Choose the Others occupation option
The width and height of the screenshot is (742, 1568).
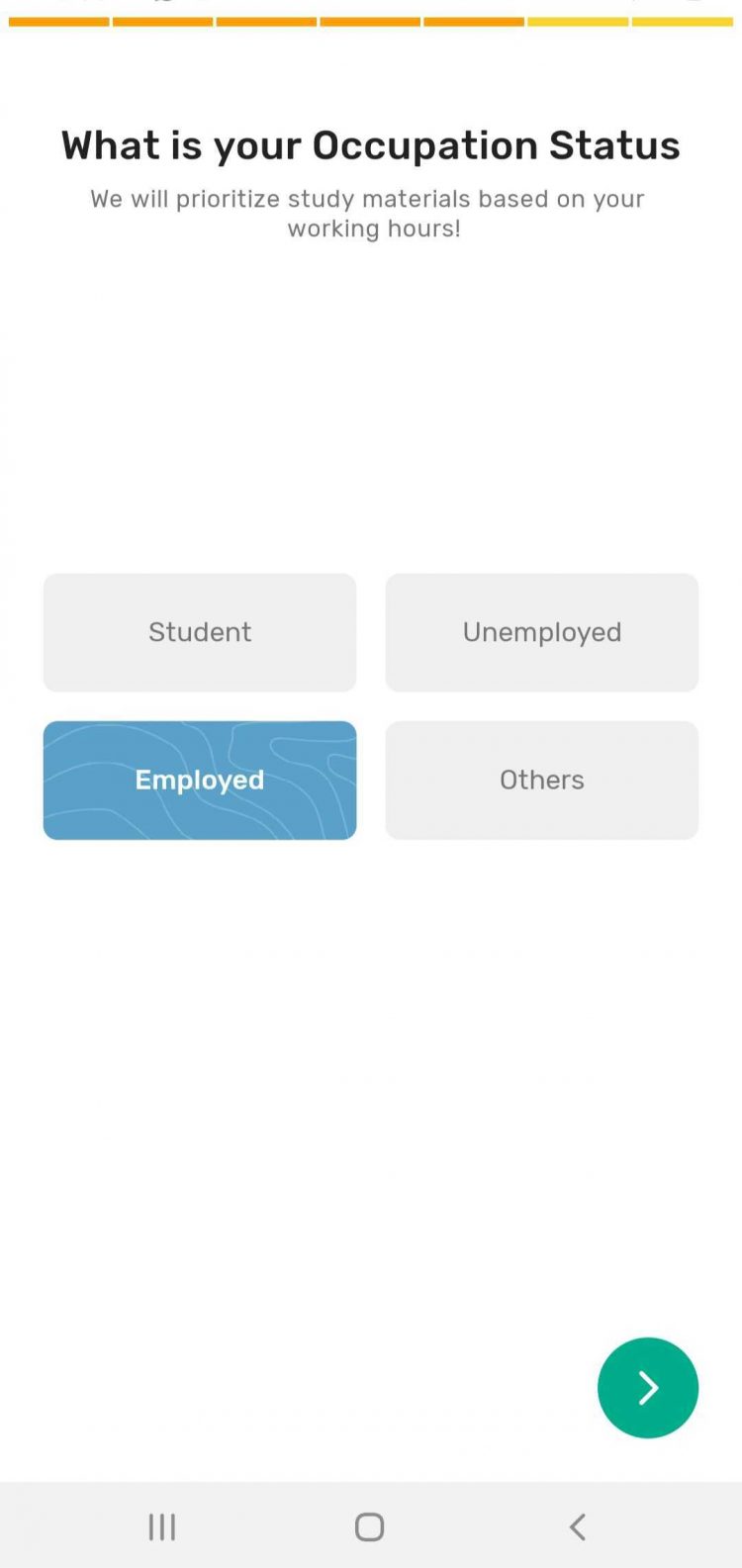tap(542, 780)
